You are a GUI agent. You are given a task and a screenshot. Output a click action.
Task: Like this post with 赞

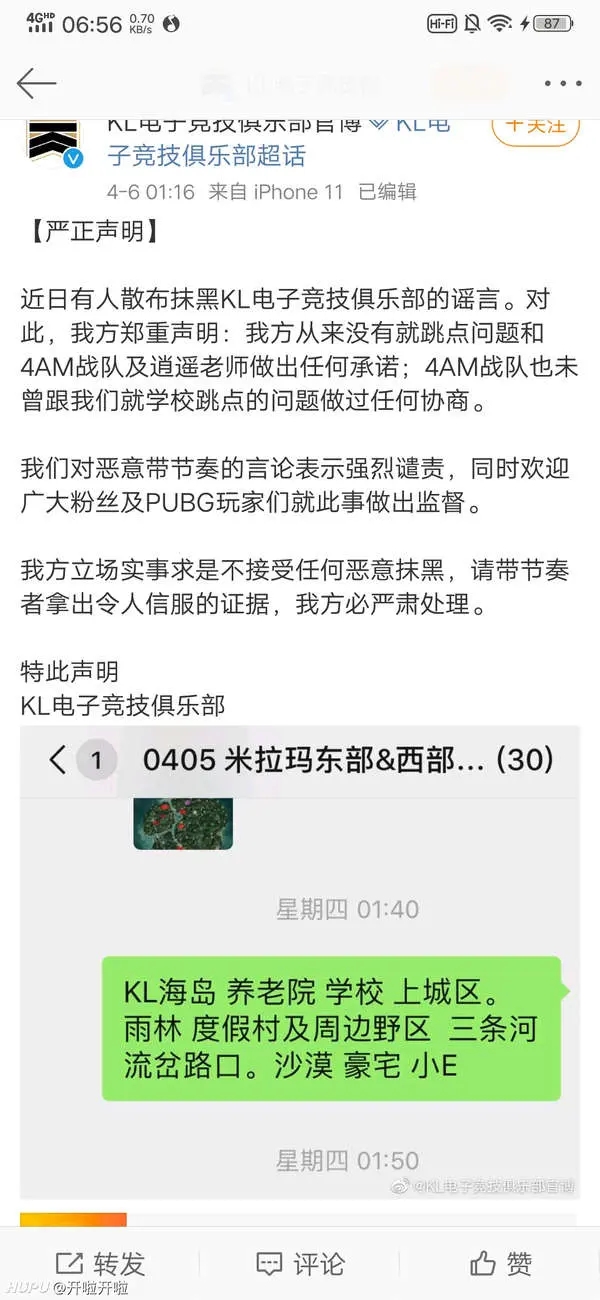(501, 1263)
